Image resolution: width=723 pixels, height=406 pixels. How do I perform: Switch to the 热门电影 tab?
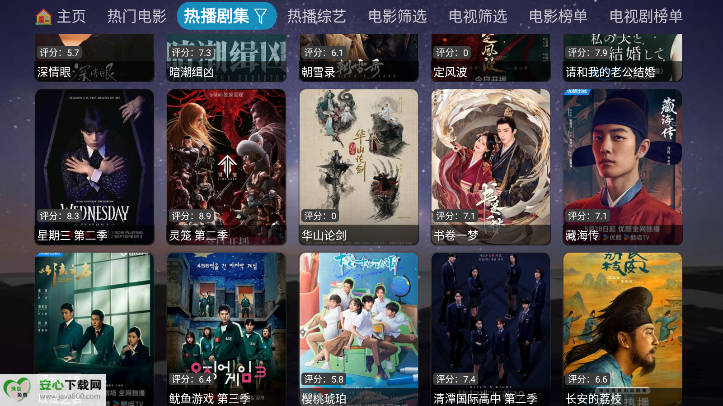pos(136,16)
